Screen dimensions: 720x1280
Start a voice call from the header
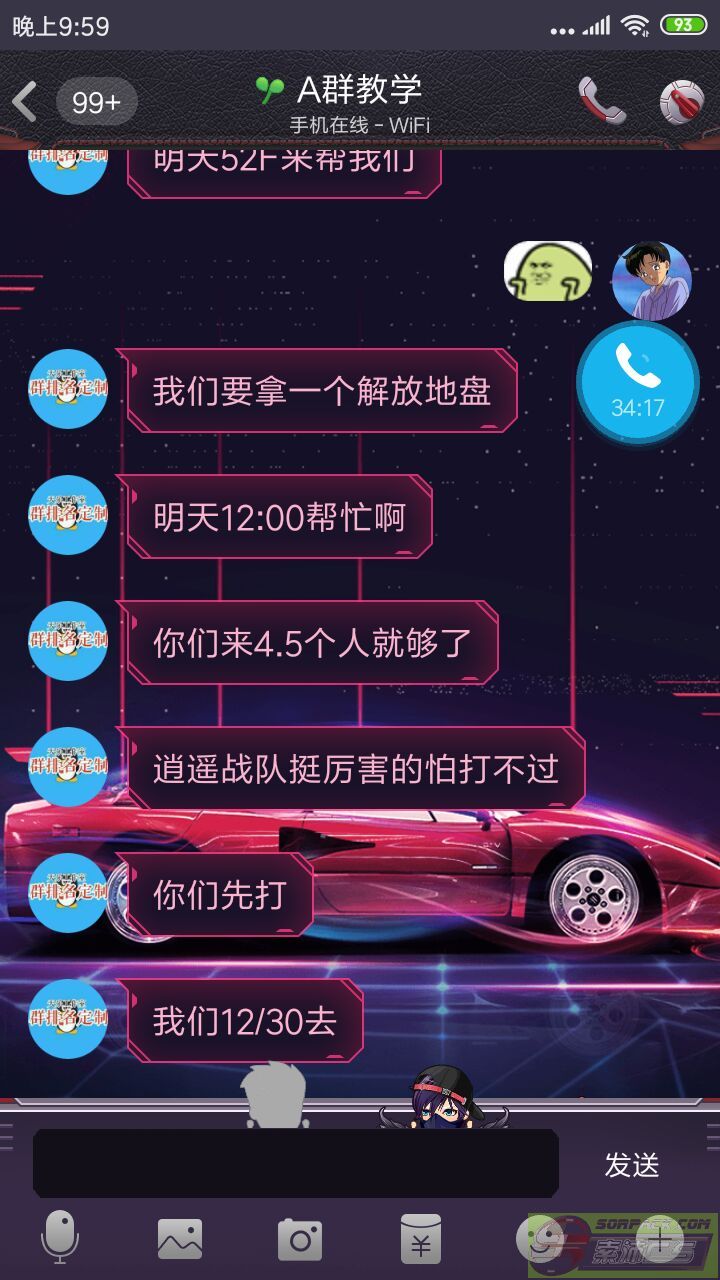[x=602, y=100]
